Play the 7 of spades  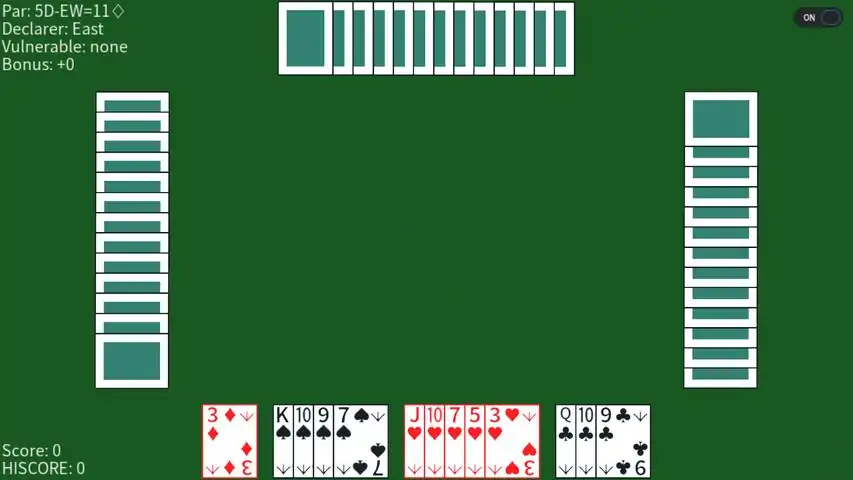pyautogui.click(x=362, y=440)
